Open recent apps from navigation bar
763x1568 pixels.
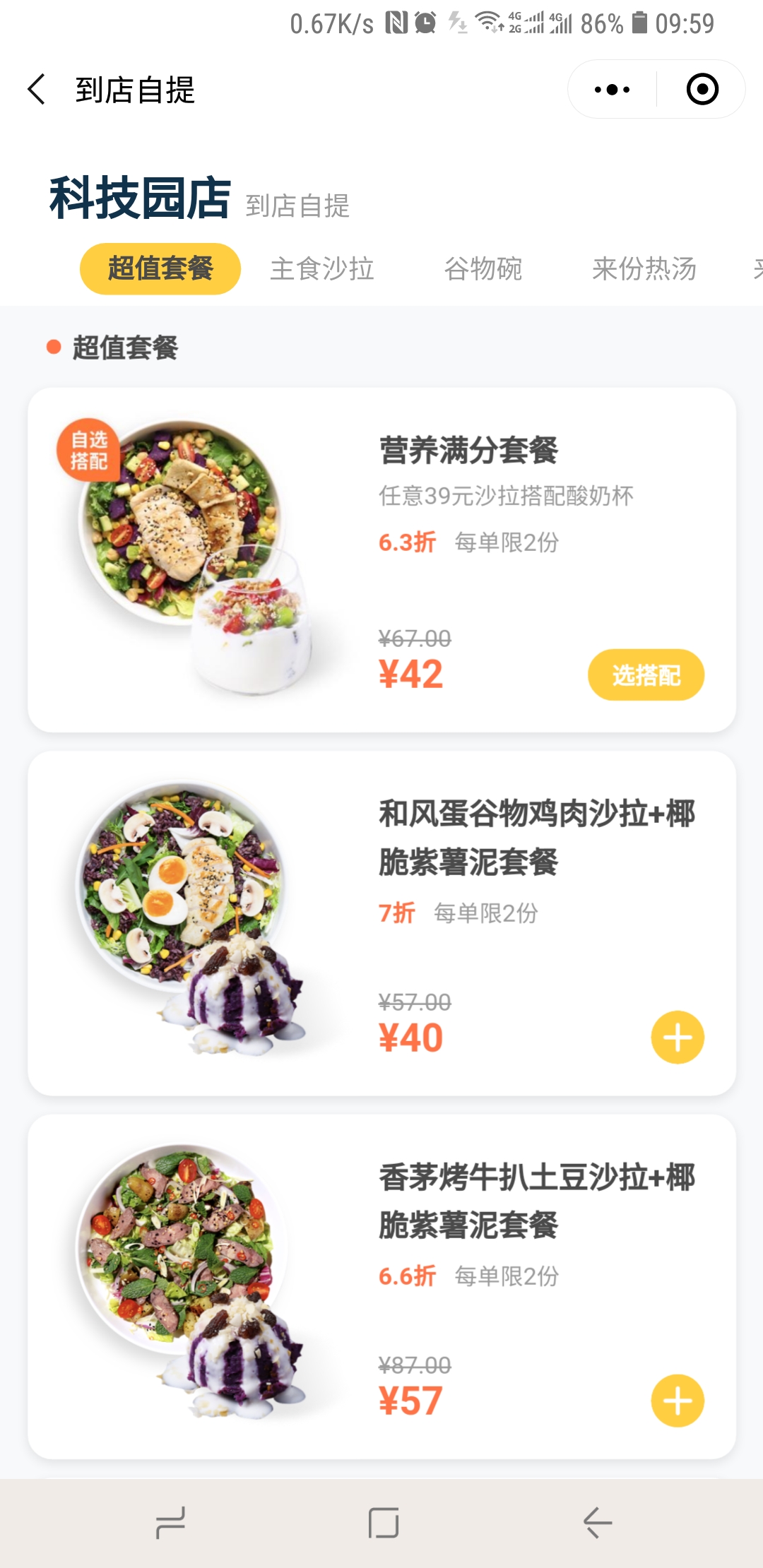coord(170,1523)
